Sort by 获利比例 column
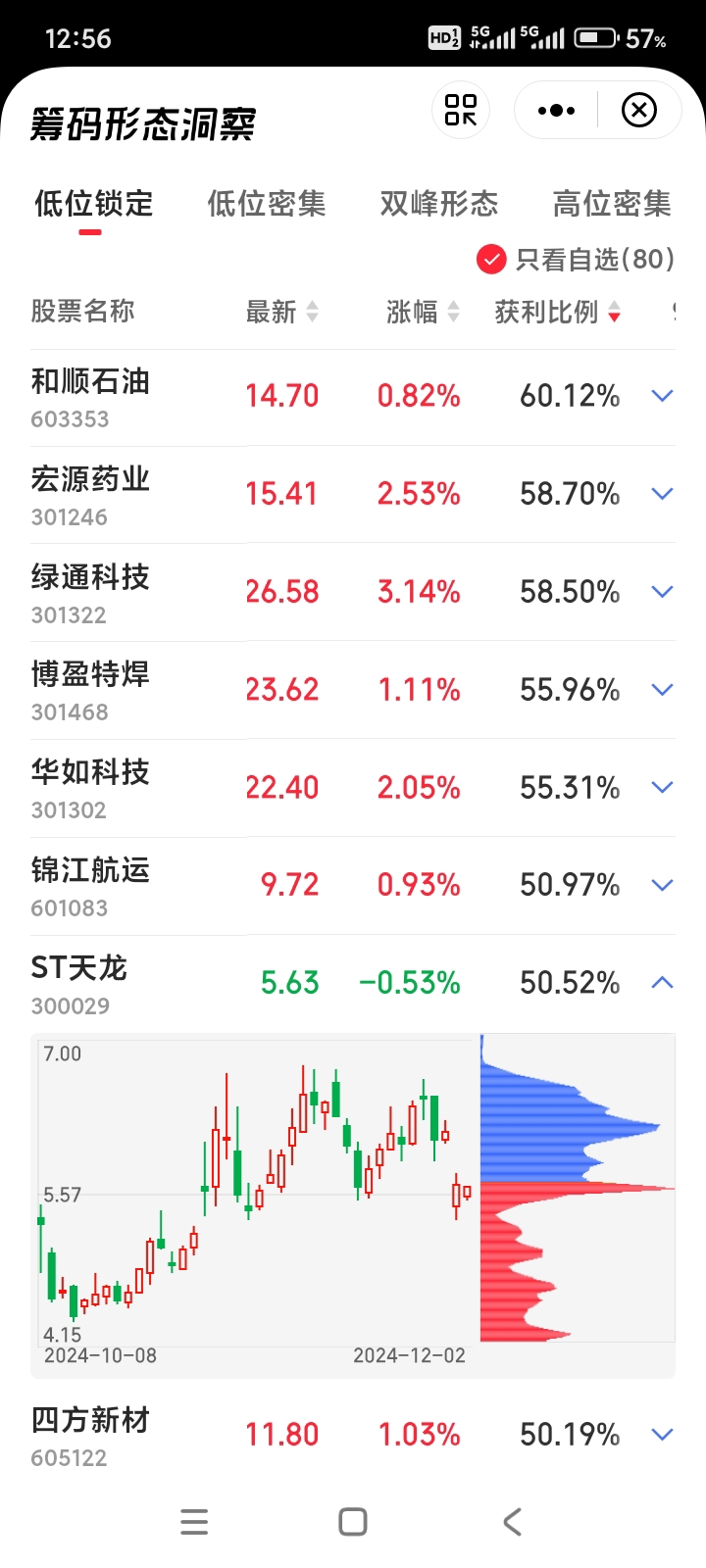 (558, 312)
